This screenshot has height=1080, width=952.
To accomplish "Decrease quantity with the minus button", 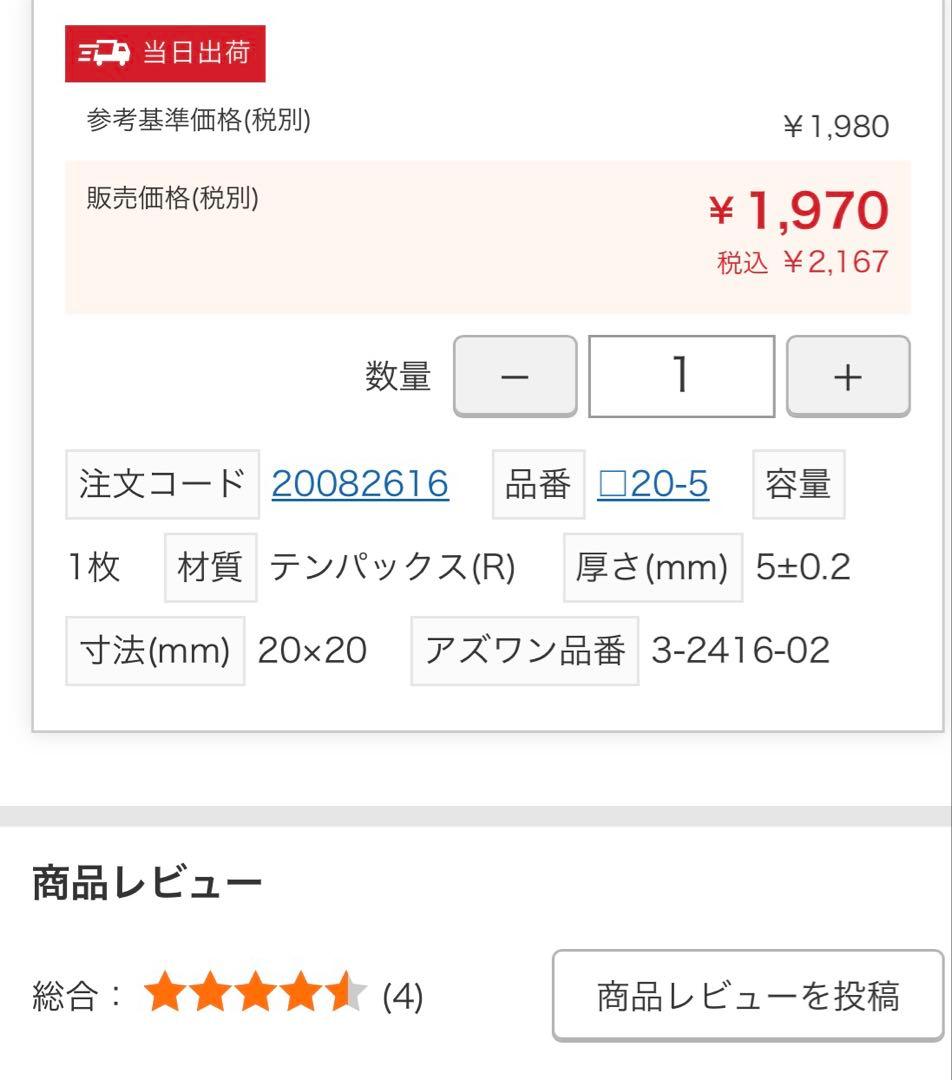I will (515, 376).
